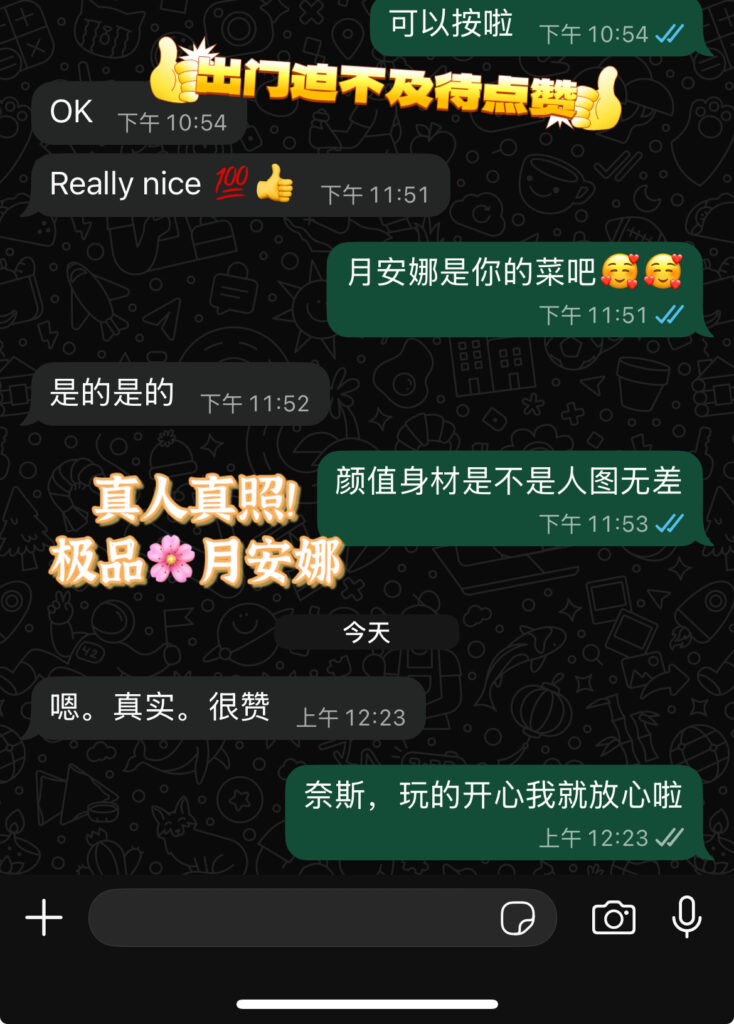Screen dimensions: 734x1024
Task: Open the attachment plus menu
Action: 44,917
